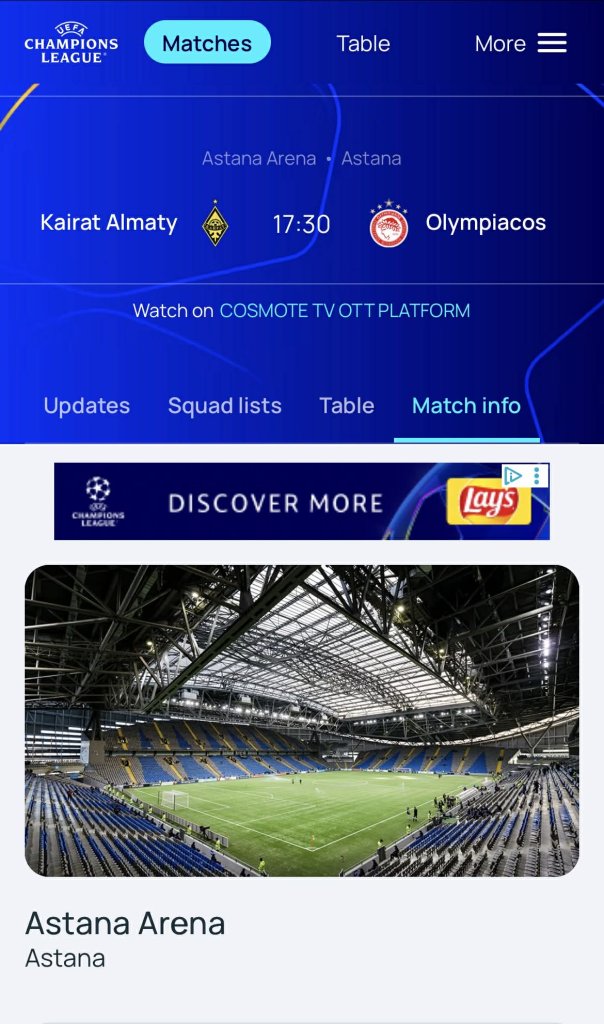The width and height of the screenshot is (604, 1024).
Task: Open the More hamburger menu
Action: 521,43
